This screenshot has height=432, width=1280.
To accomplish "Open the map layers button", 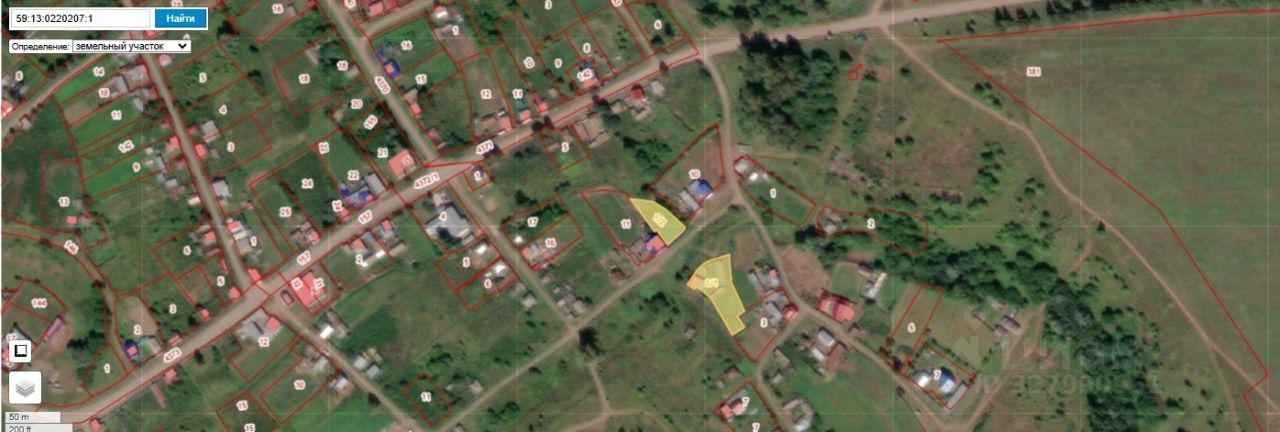I will point(24,388).
